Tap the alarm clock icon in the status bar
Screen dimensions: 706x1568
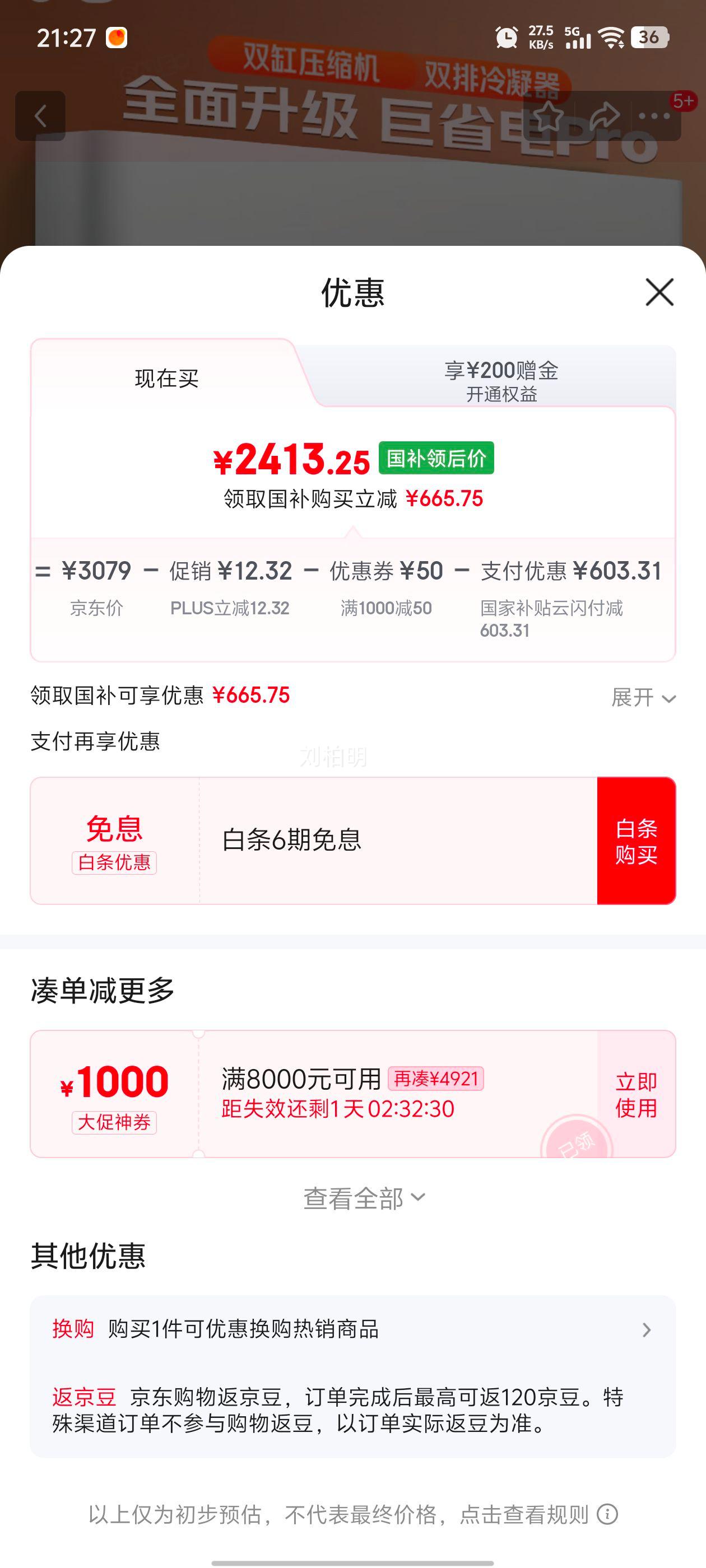point(507,38)
